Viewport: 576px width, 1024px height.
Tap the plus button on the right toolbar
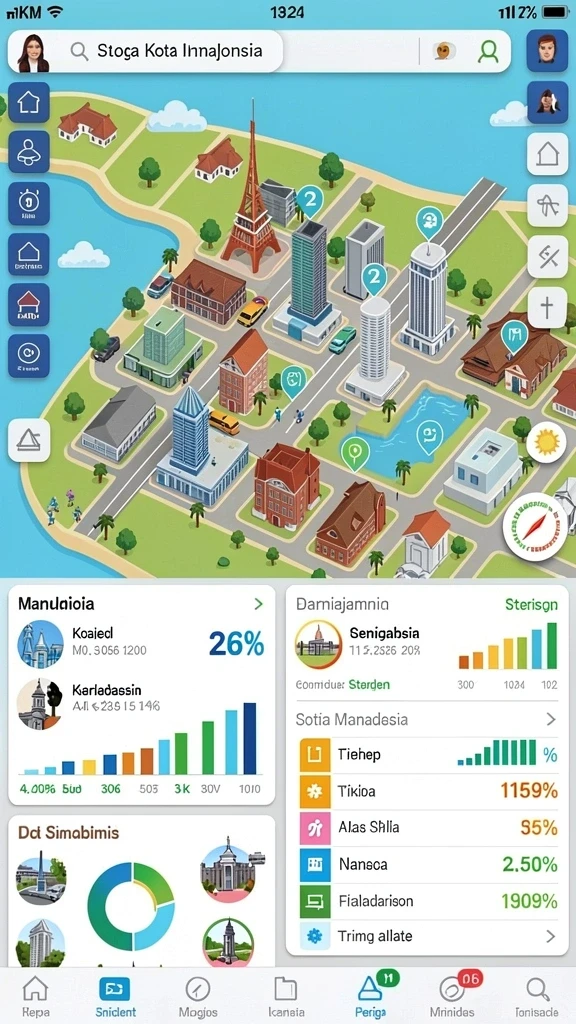tap(547, 306)
